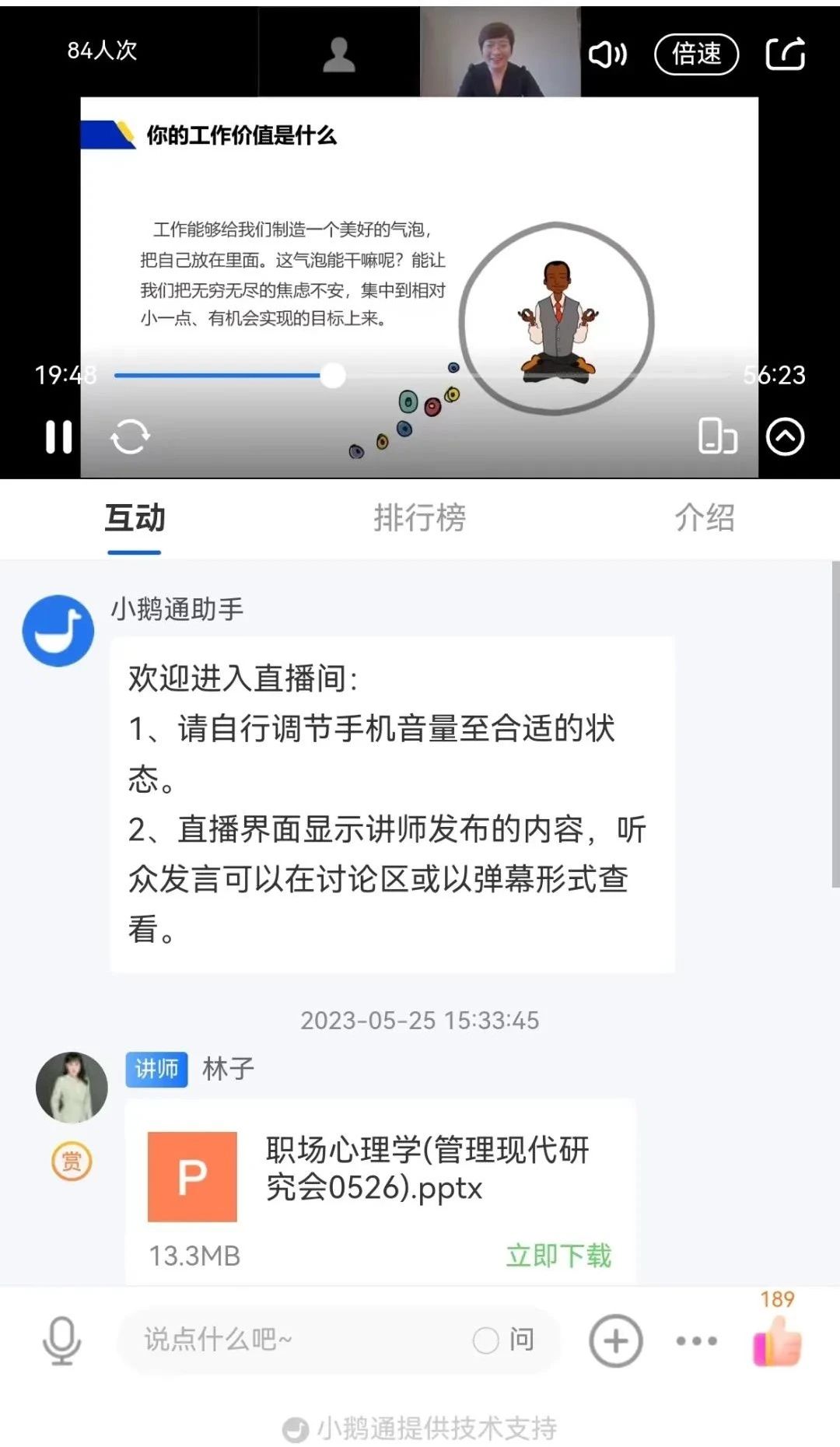This screenshot has height=1447, width=840.
Task: Give a thumbs-up like
Action: [777, 1342]
